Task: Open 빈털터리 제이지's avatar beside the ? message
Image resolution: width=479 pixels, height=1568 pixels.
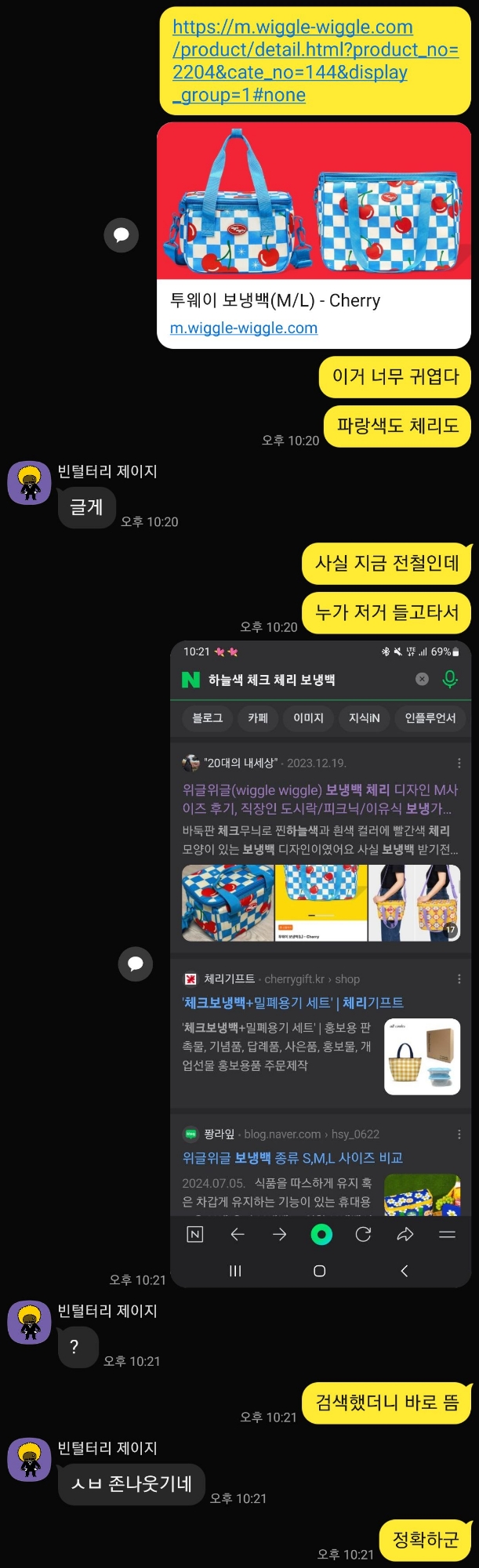Action: click(x=30, y=1322)
